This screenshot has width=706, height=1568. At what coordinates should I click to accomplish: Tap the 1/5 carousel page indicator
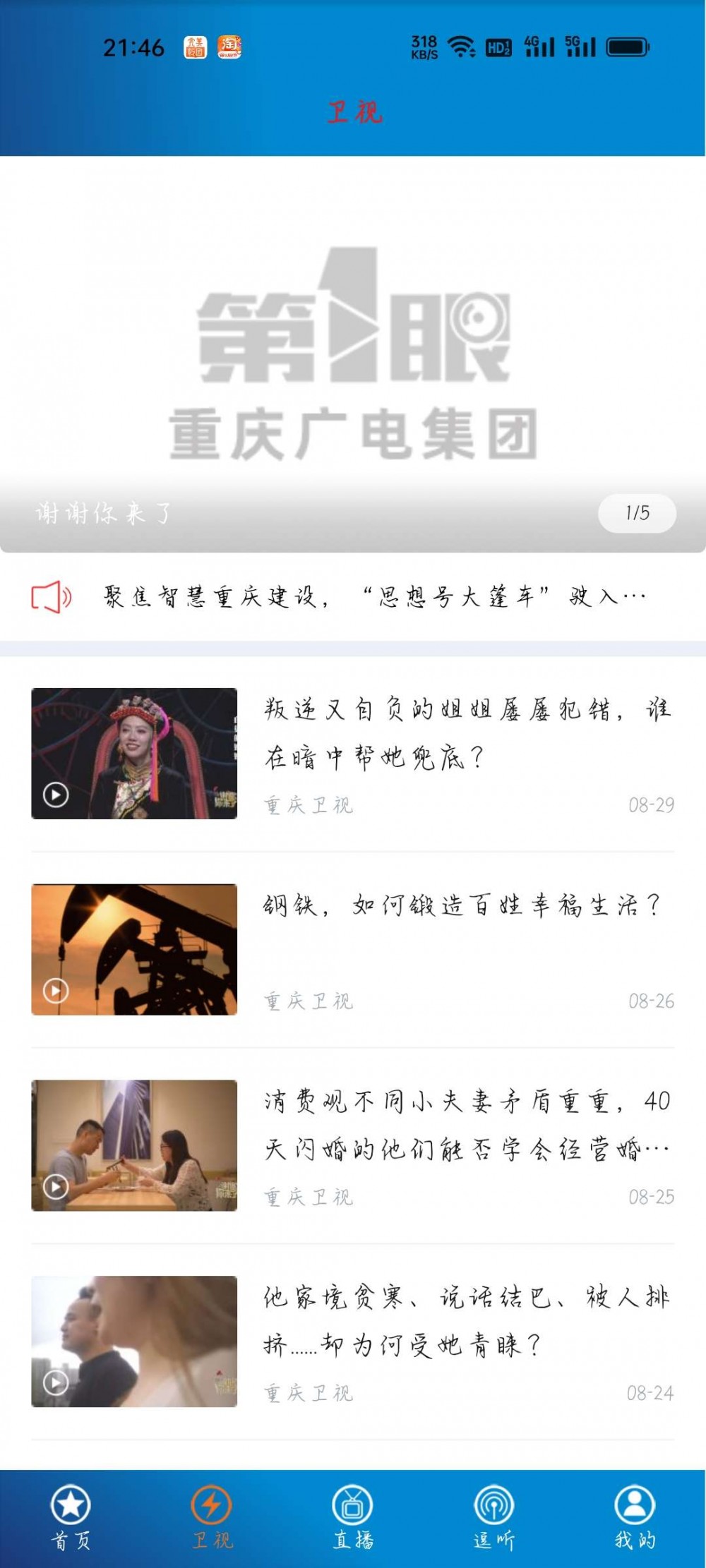click(636, 514)
